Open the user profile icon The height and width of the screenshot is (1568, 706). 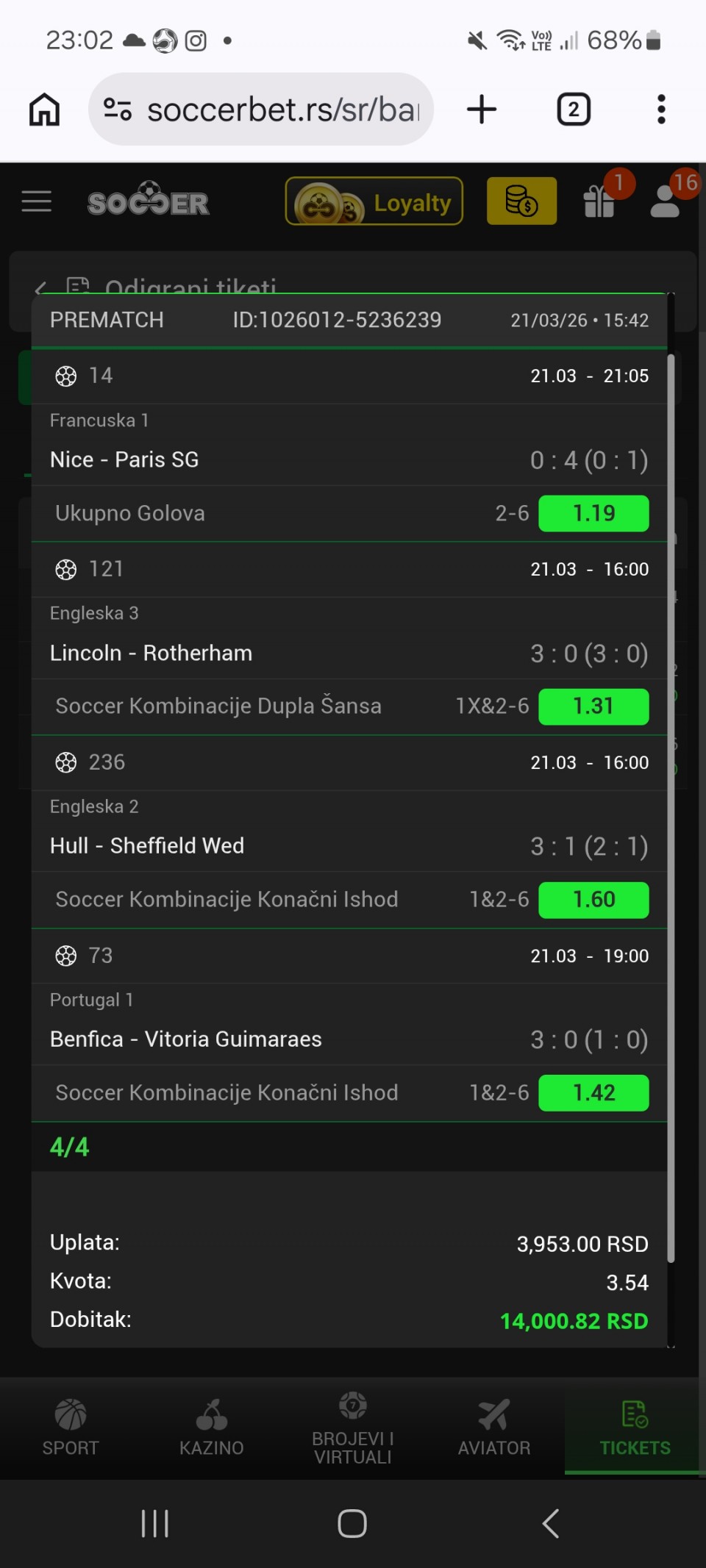[666, 201]
